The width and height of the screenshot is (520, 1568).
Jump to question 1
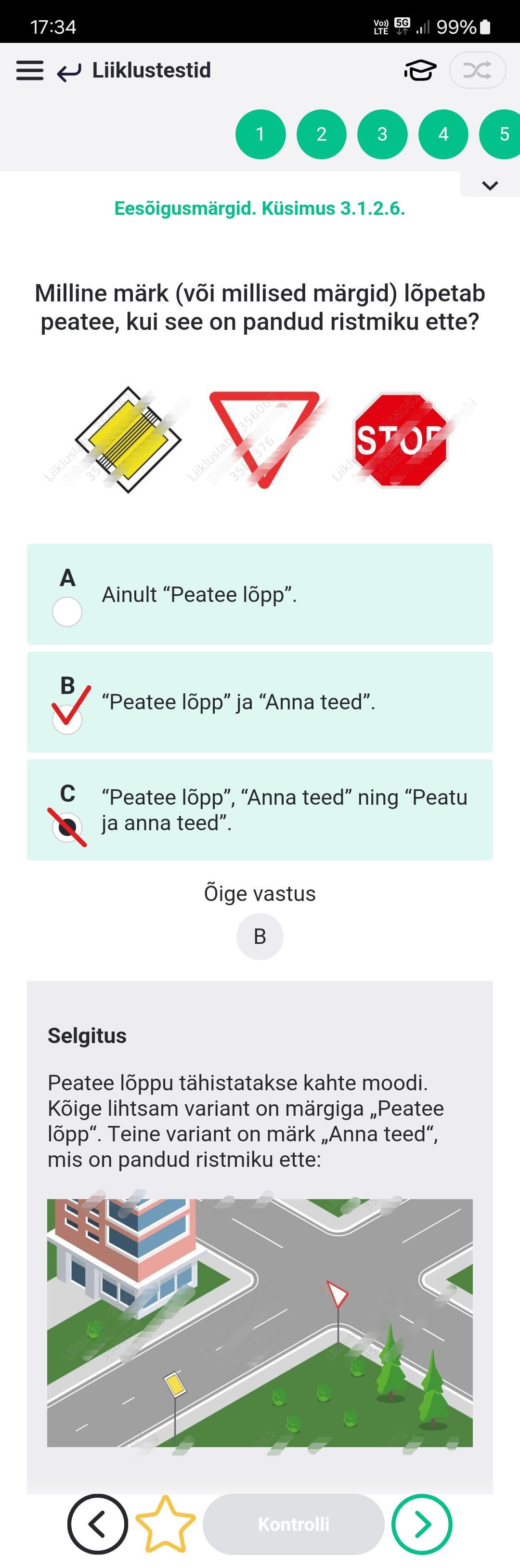point(260,134)
